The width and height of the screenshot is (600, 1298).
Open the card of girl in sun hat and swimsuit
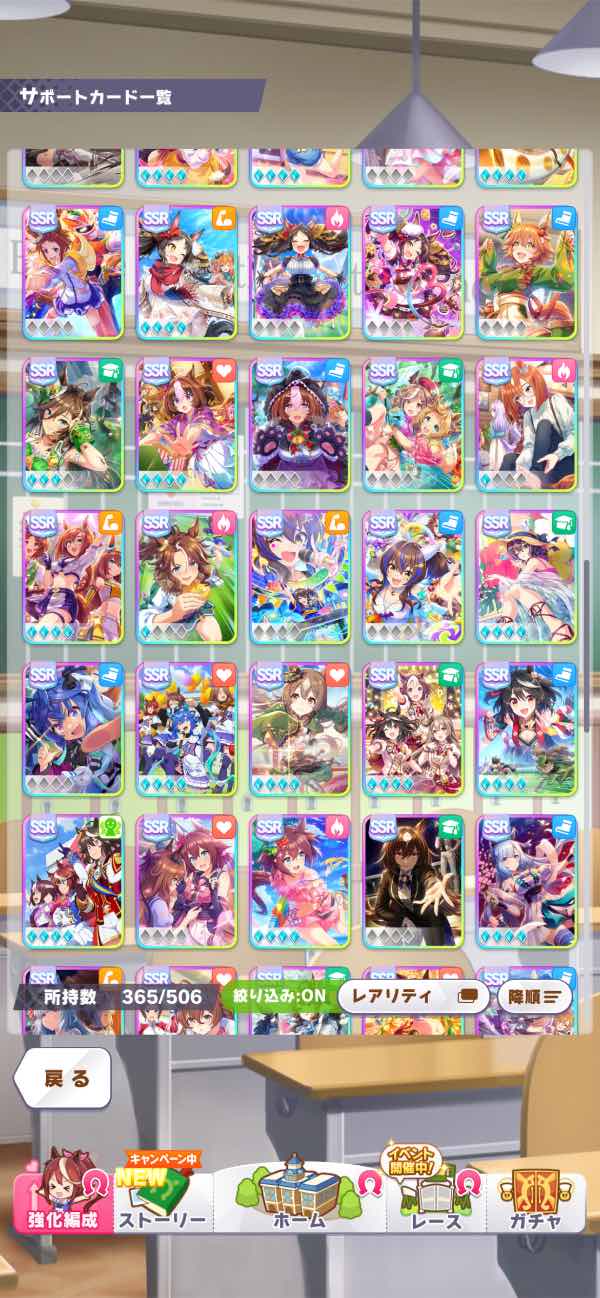526,577
